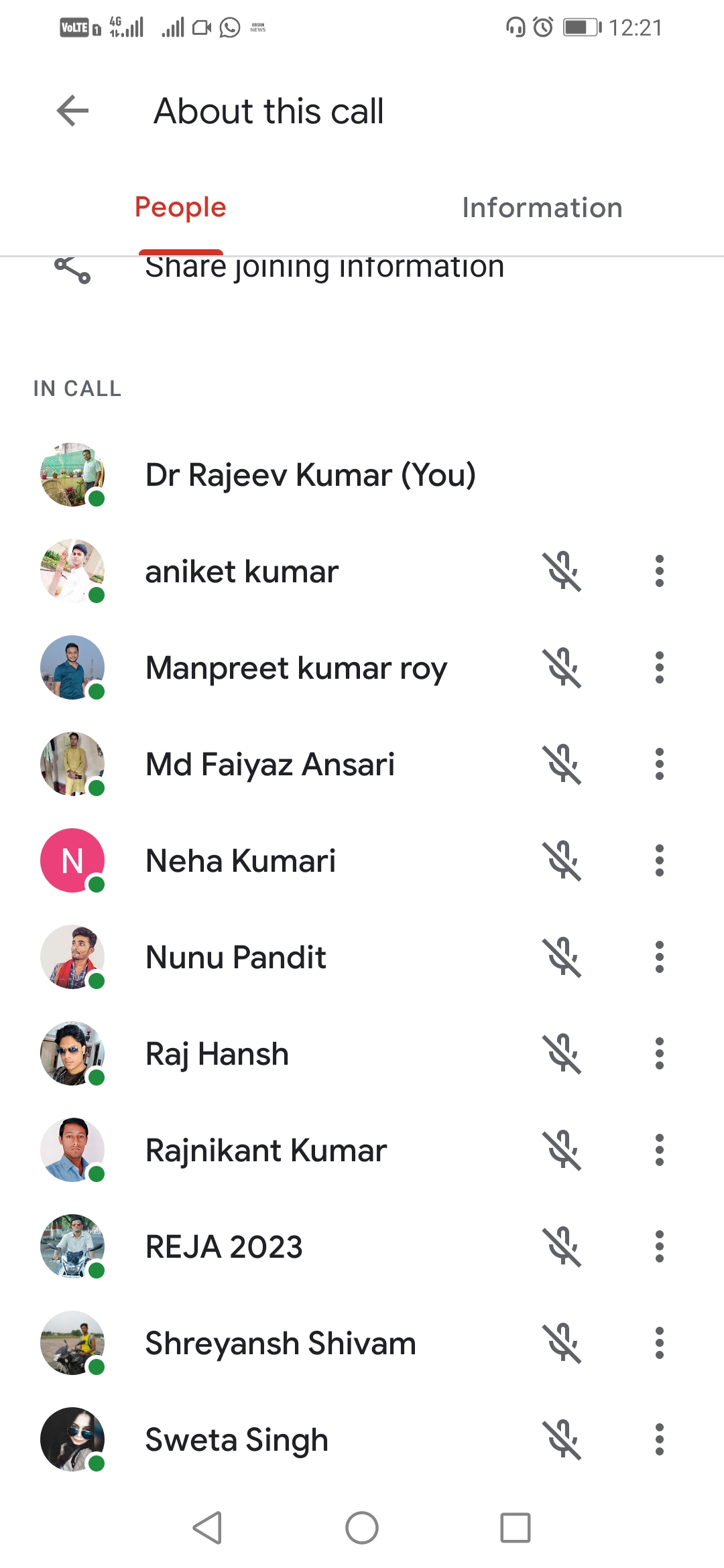
Task: Open more options for Rajnikant Kumar
Action: coord(660,1151)
